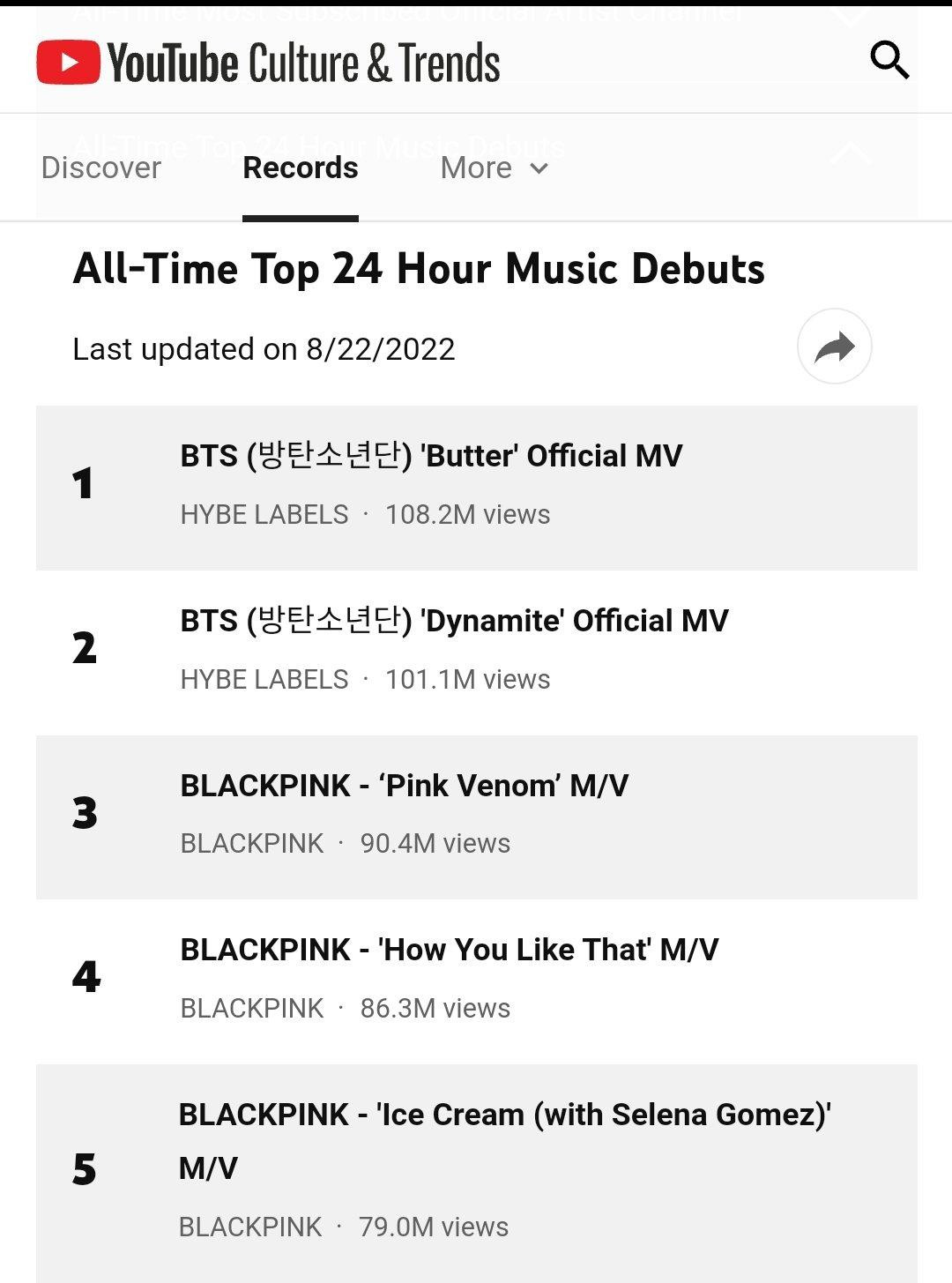Screen dimensions: 952x1283
Task: Go to YouTube Culture & Trends home
Action: pos(268,63)
